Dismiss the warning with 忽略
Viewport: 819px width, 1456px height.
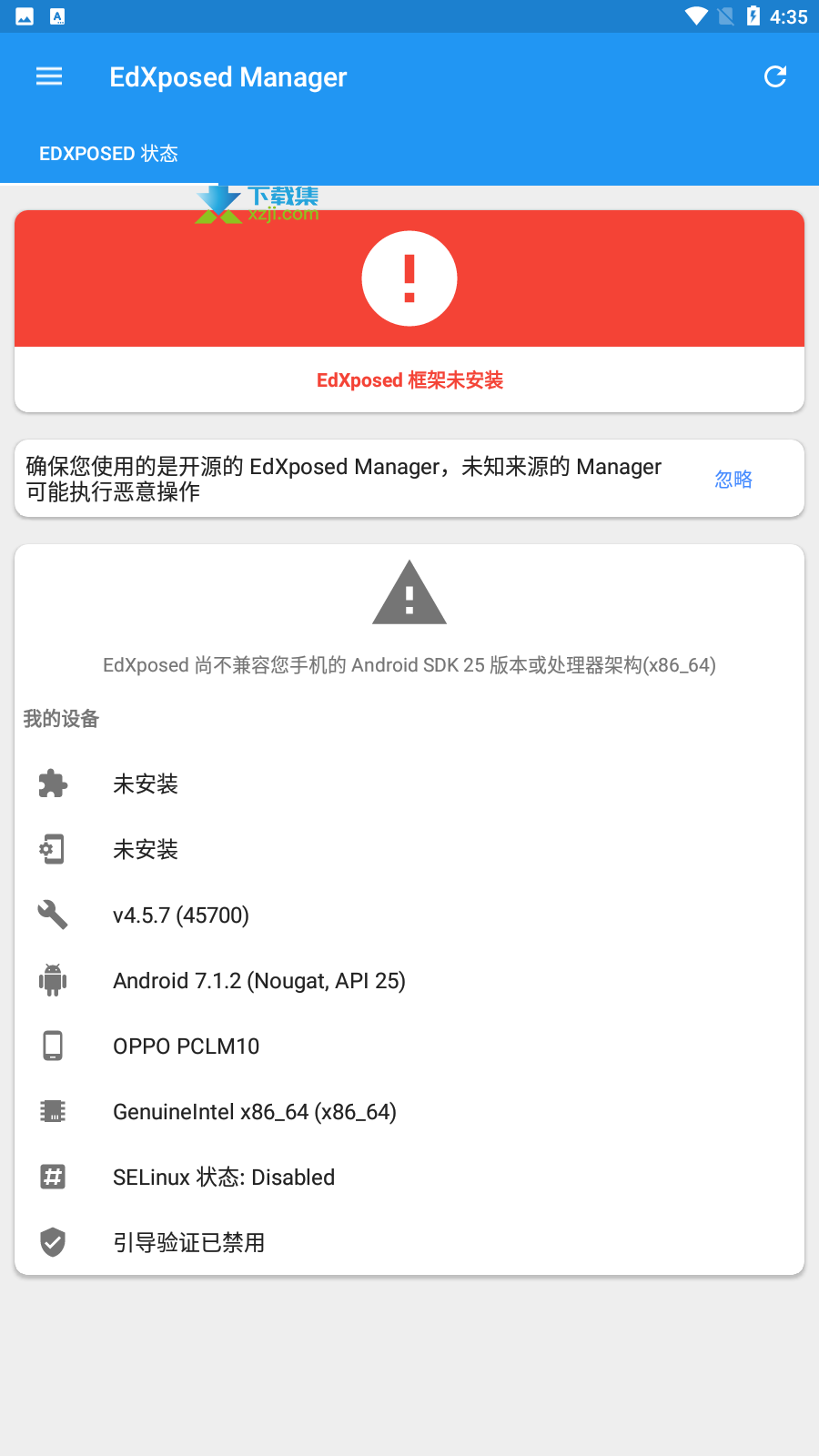[733, 480]
